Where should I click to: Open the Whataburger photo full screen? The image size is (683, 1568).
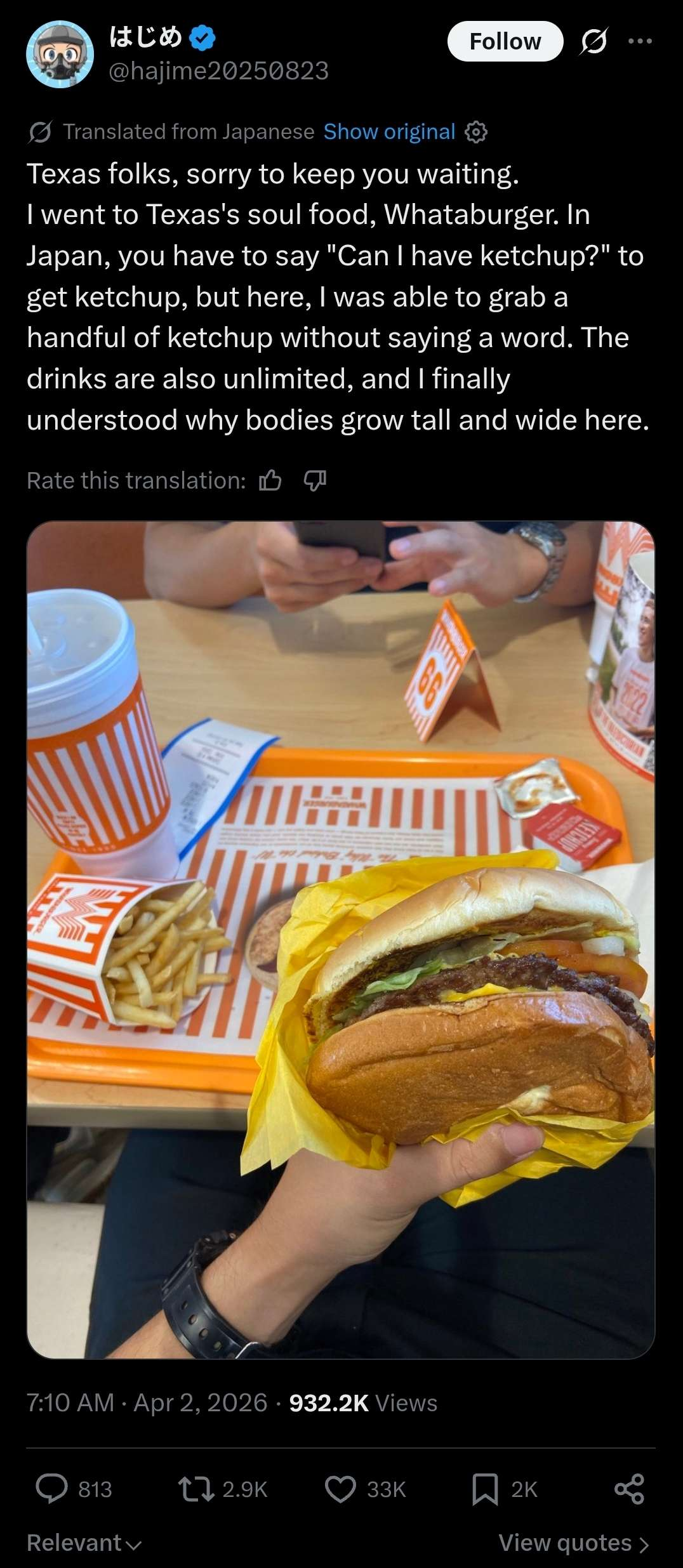point(341,940)
